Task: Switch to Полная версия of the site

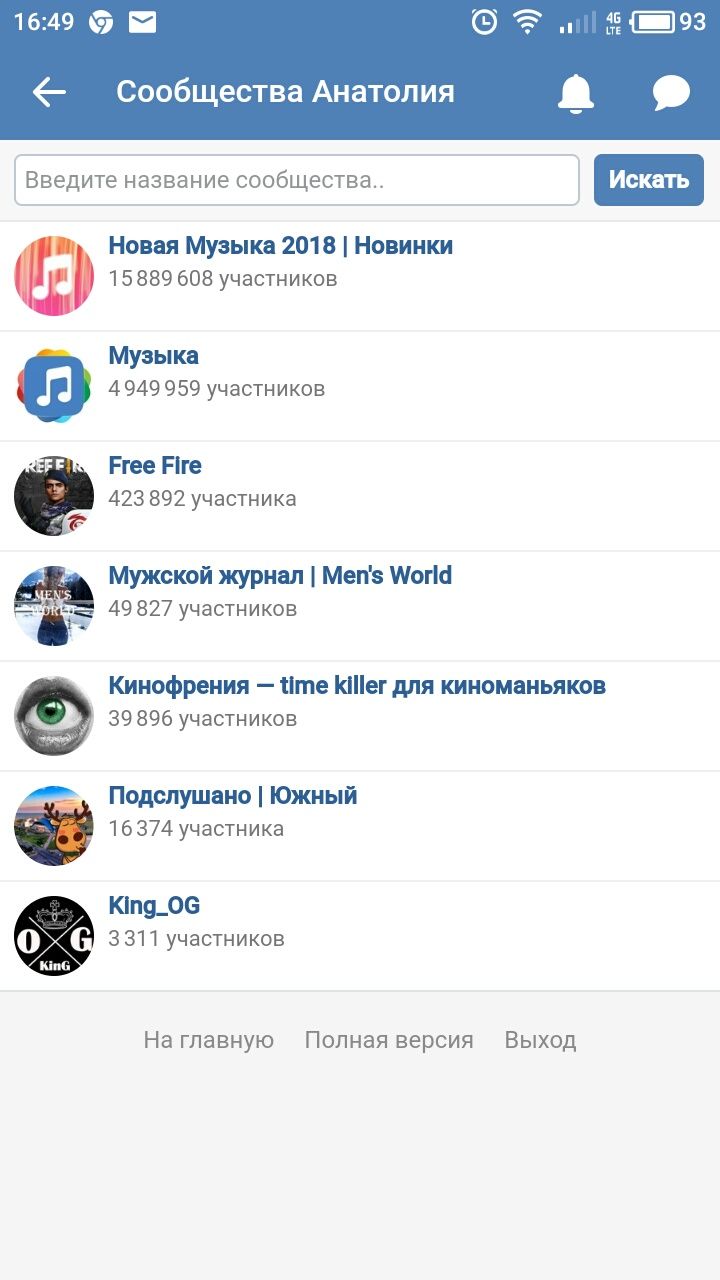Action: (x=389, y=1040)
